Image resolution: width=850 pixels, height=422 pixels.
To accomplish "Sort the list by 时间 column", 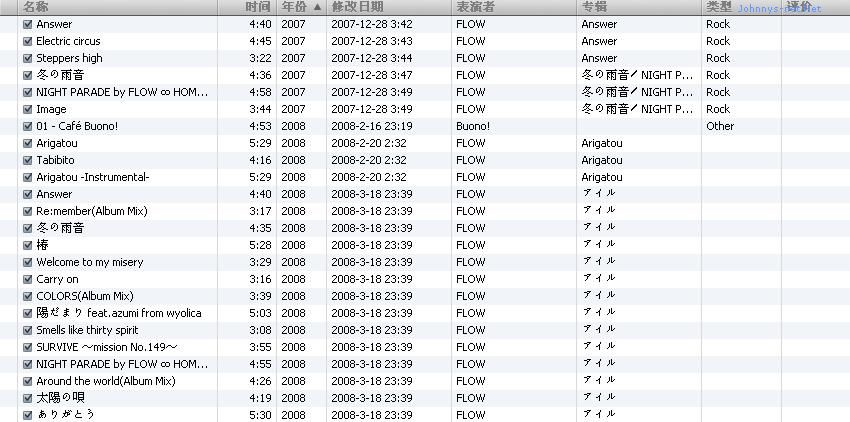I will [258, 7].
